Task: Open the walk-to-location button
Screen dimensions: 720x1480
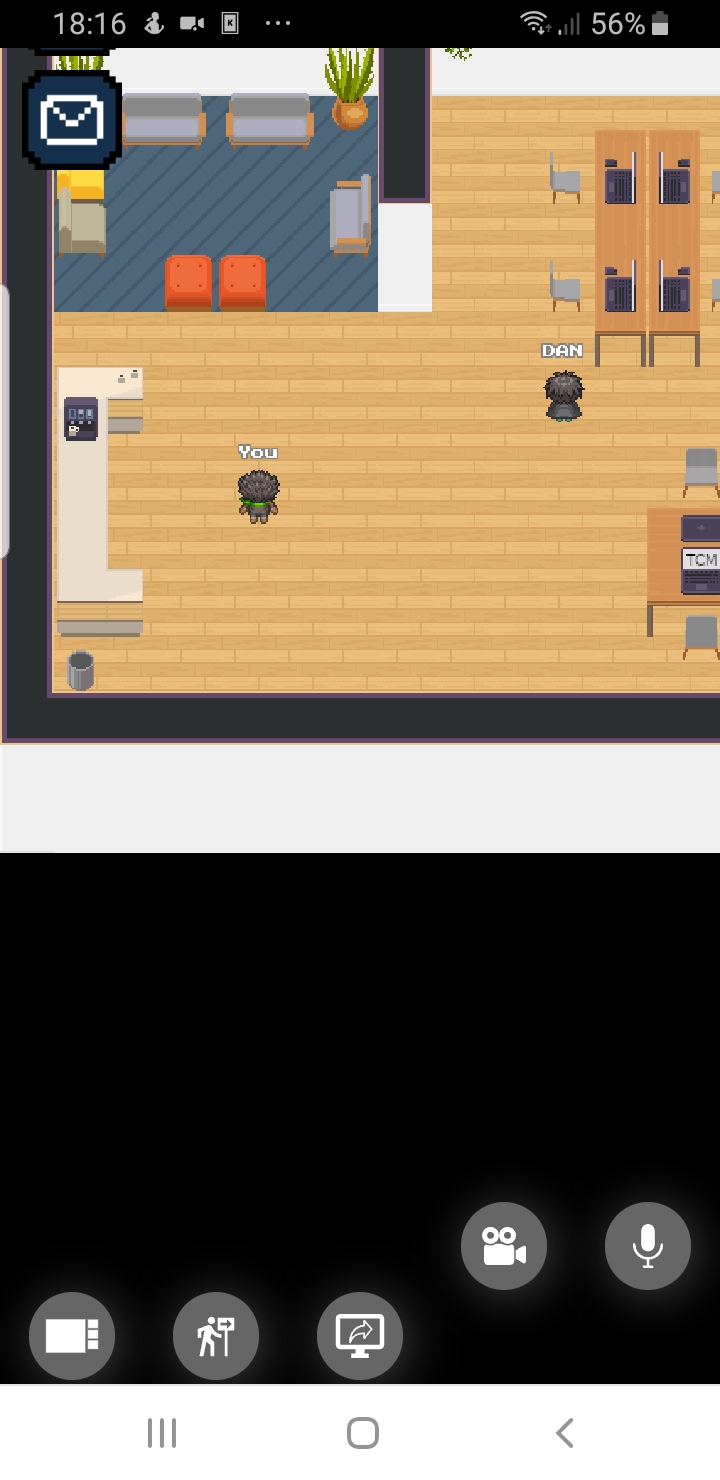Action: point(216,1336)
